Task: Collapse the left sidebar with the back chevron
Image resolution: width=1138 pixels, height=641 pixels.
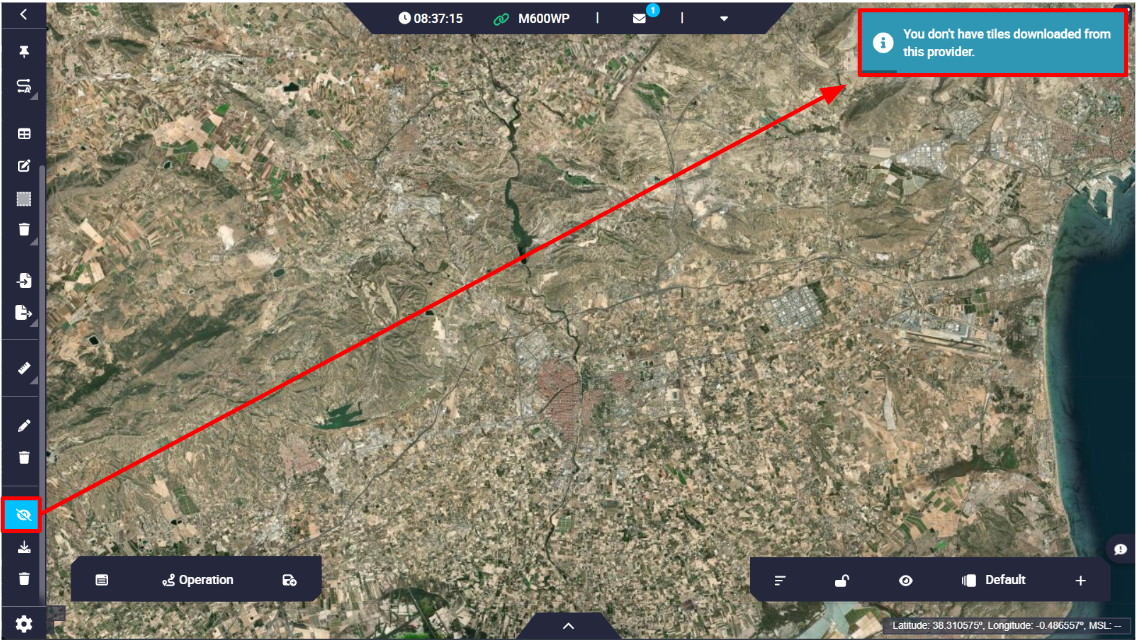Action: pyautogui.click(x=24, y=14)
